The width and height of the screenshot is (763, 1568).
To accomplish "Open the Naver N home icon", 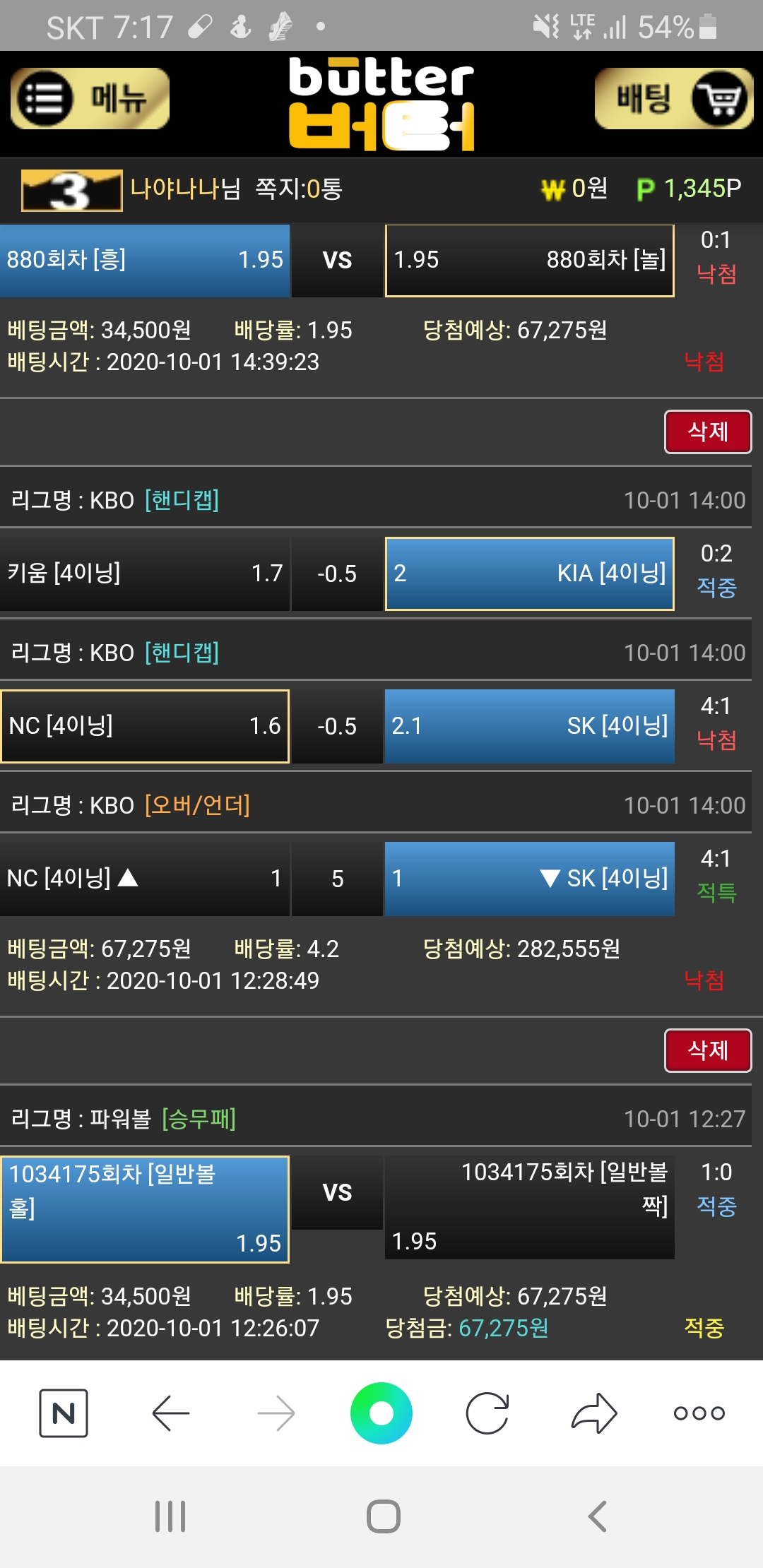I will click(x=64, y=1413).
